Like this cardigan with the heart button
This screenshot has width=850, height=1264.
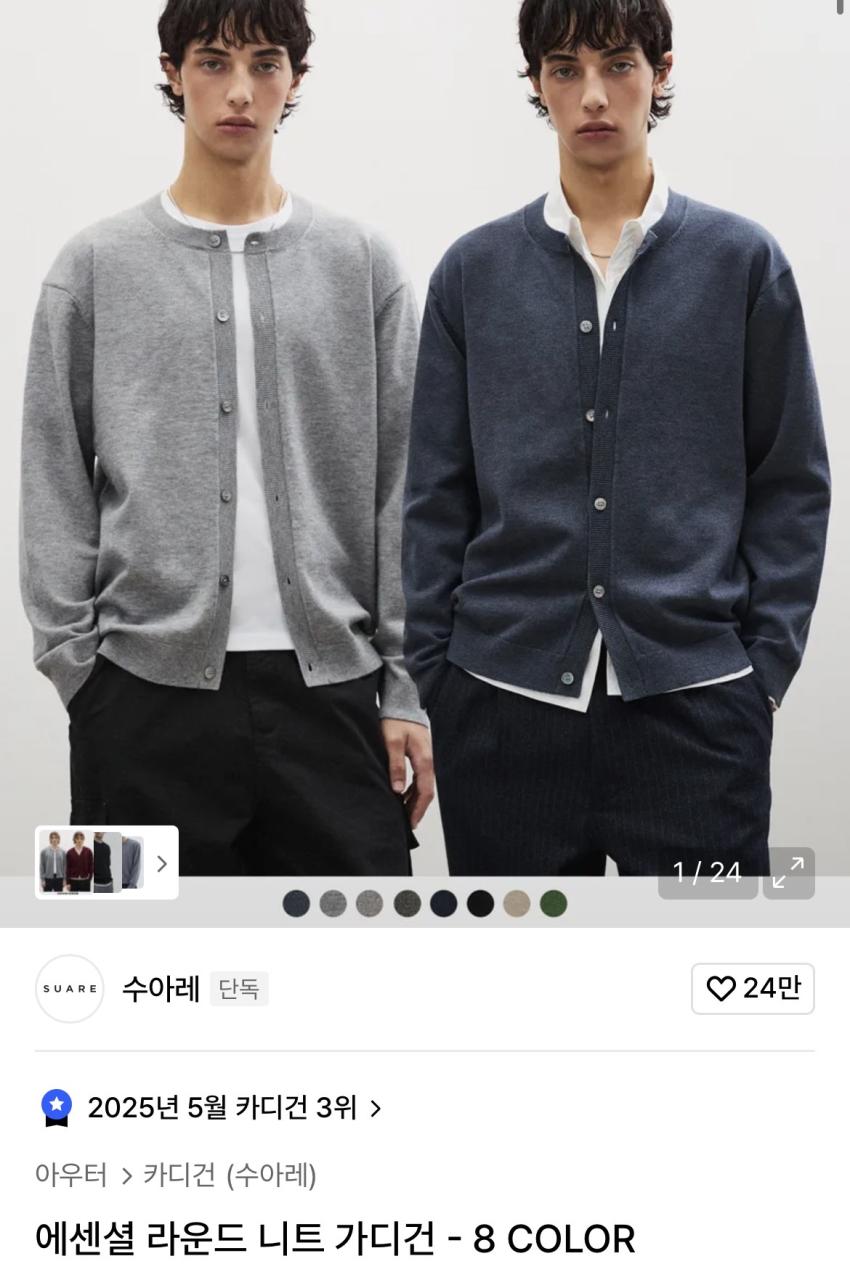point(752,989)
